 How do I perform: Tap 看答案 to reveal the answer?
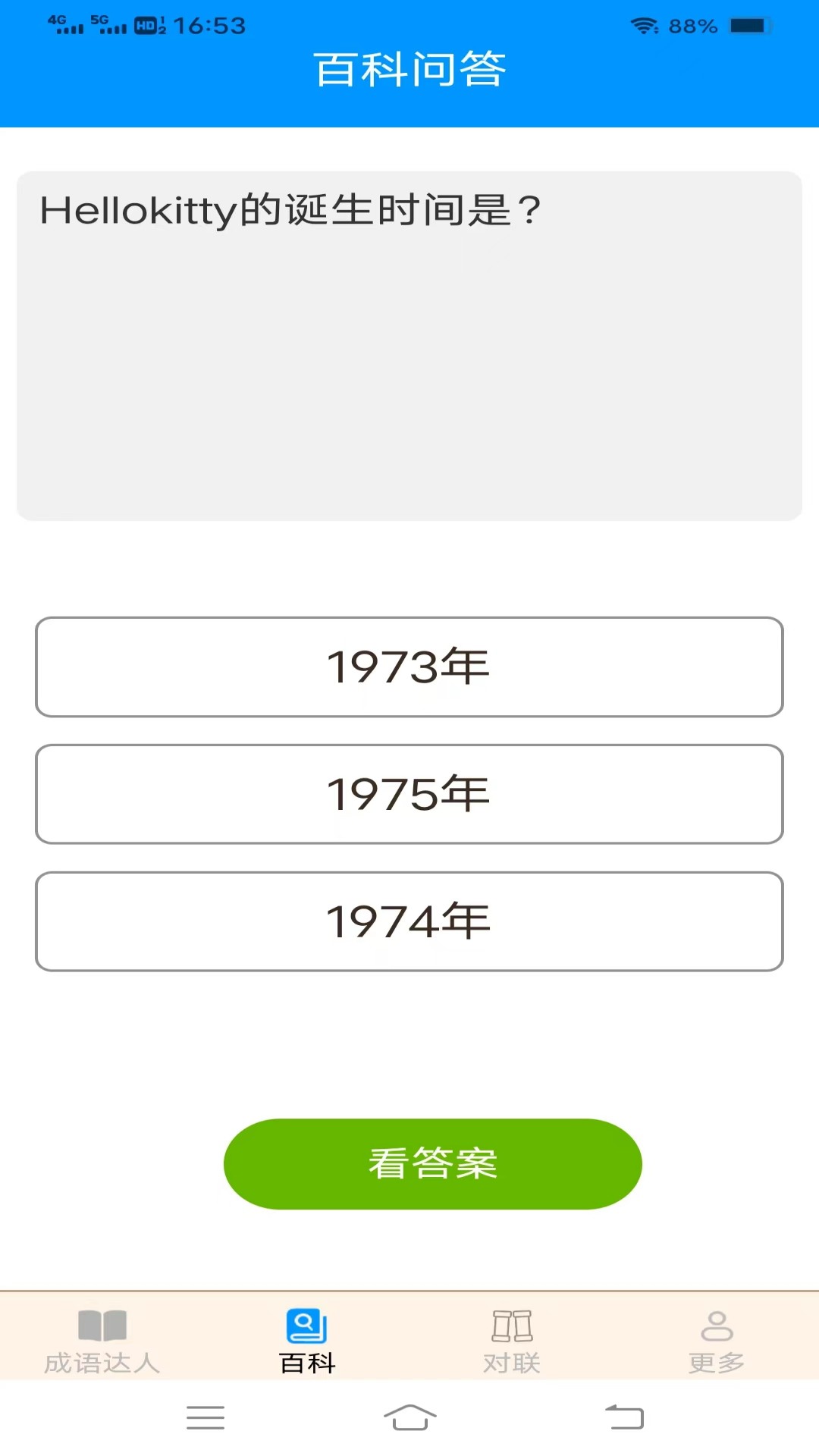tap(432, 1163)
